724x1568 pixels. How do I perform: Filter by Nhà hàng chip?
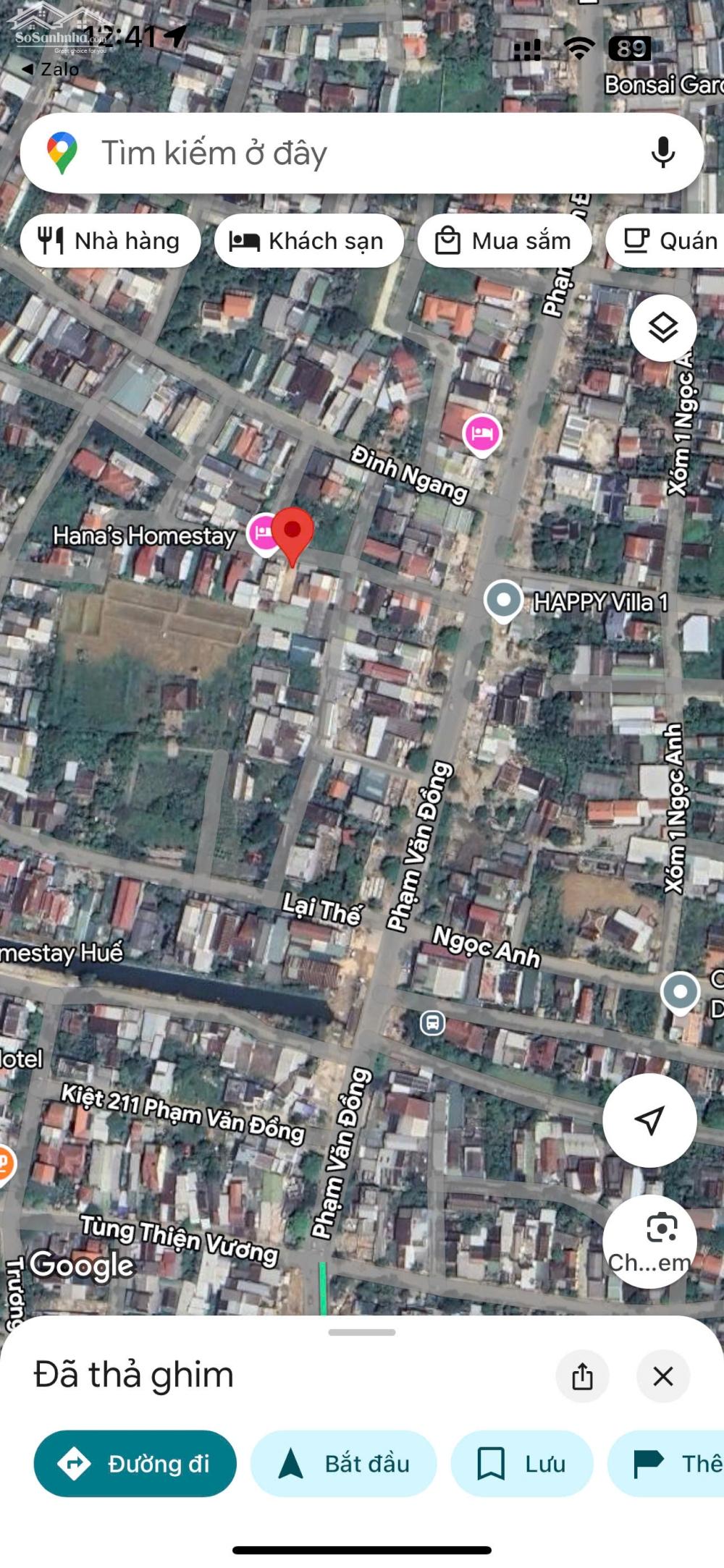pos(110,241)
